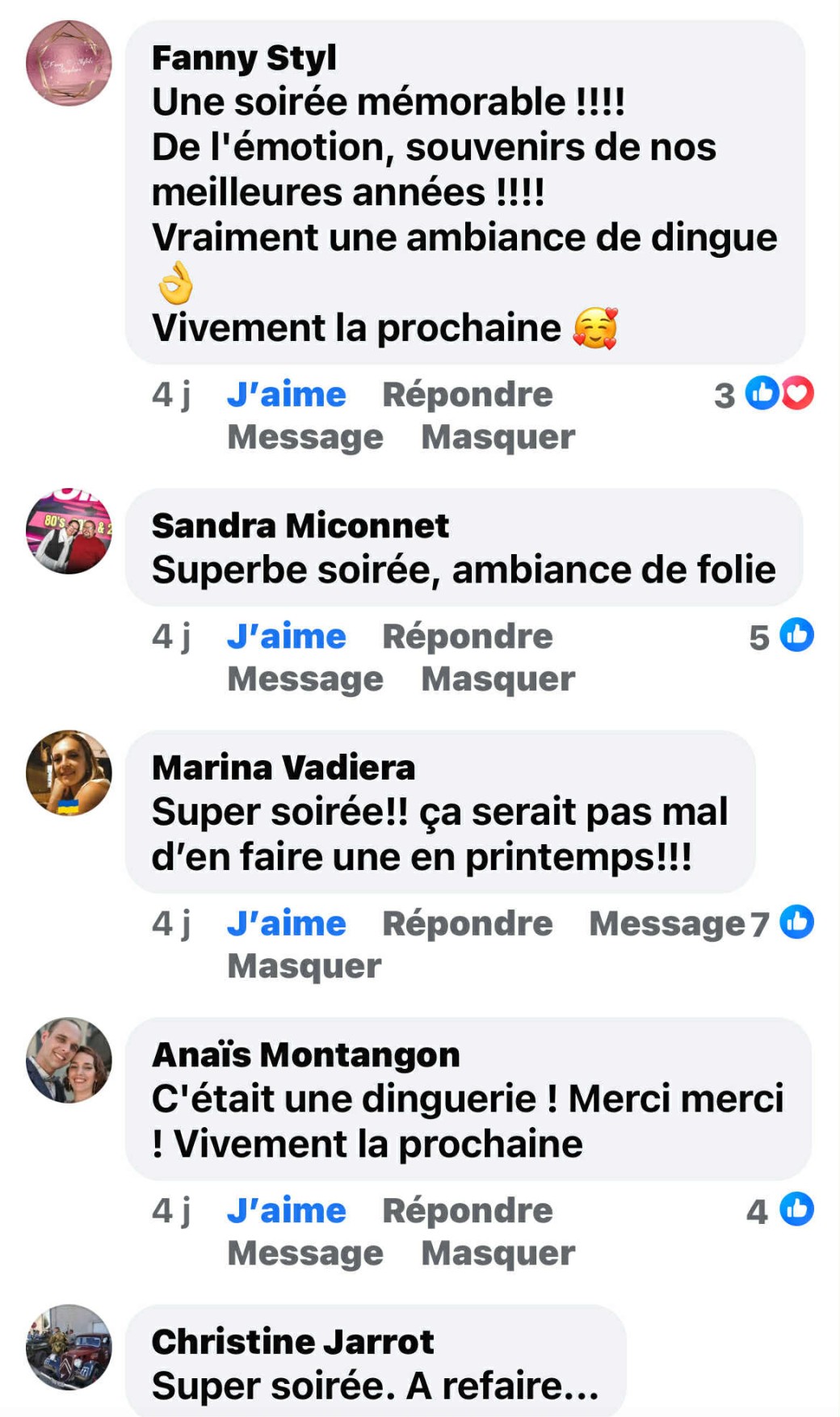The image size is (840, 1417).
Task: Like Anaïs Montangon's comment
Action: 286,1210
